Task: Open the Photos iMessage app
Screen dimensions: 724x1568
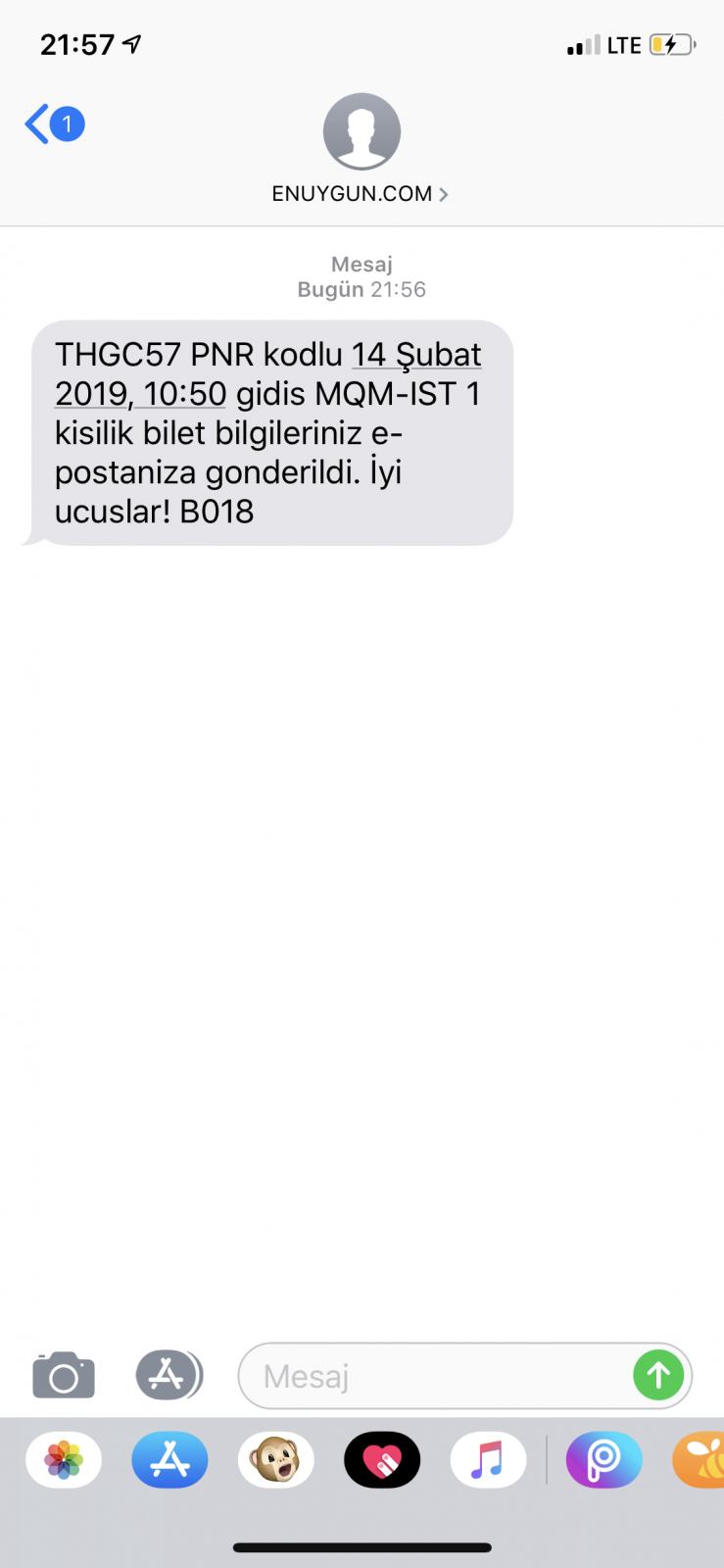Action: tap(64, 1460)
